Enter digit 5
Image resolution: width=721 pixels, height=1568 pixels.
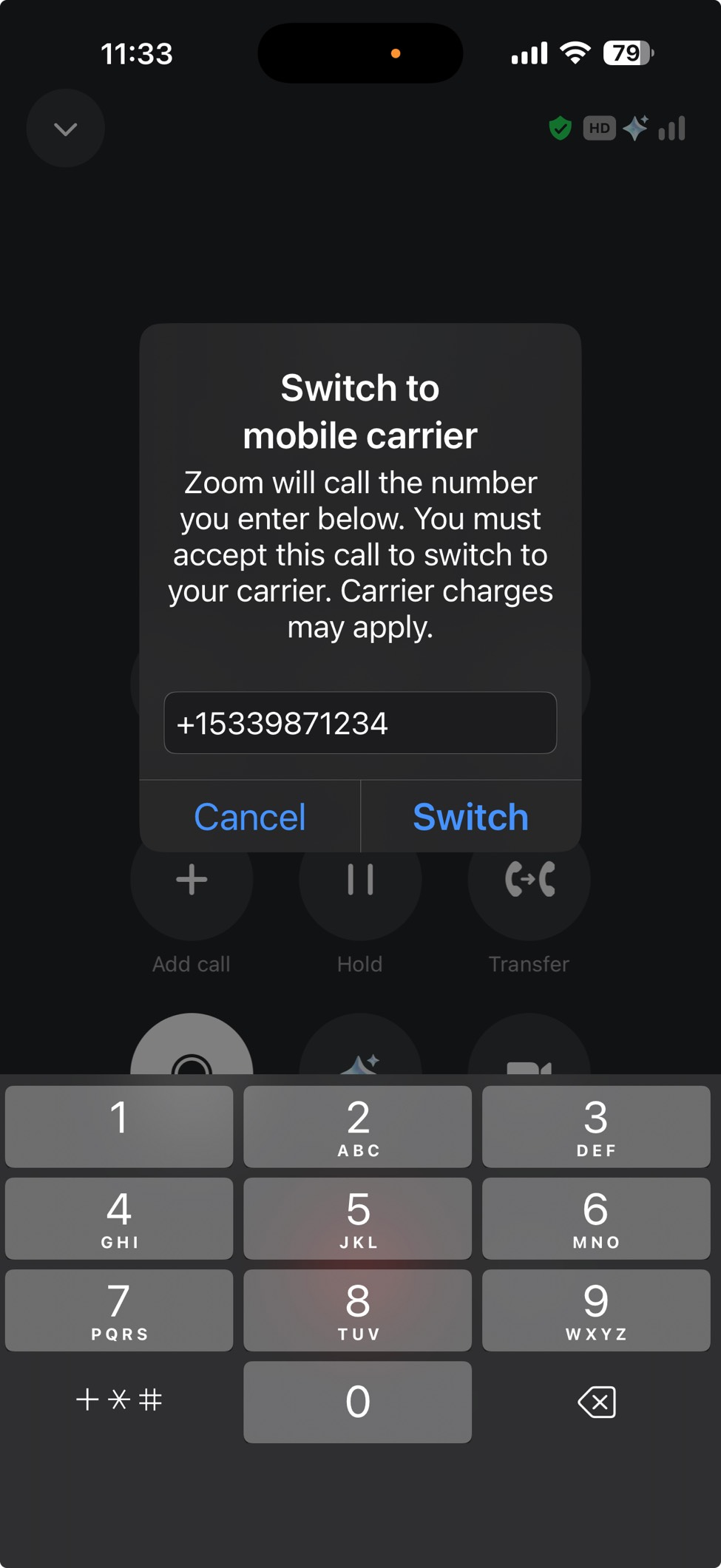[358, 1218]
